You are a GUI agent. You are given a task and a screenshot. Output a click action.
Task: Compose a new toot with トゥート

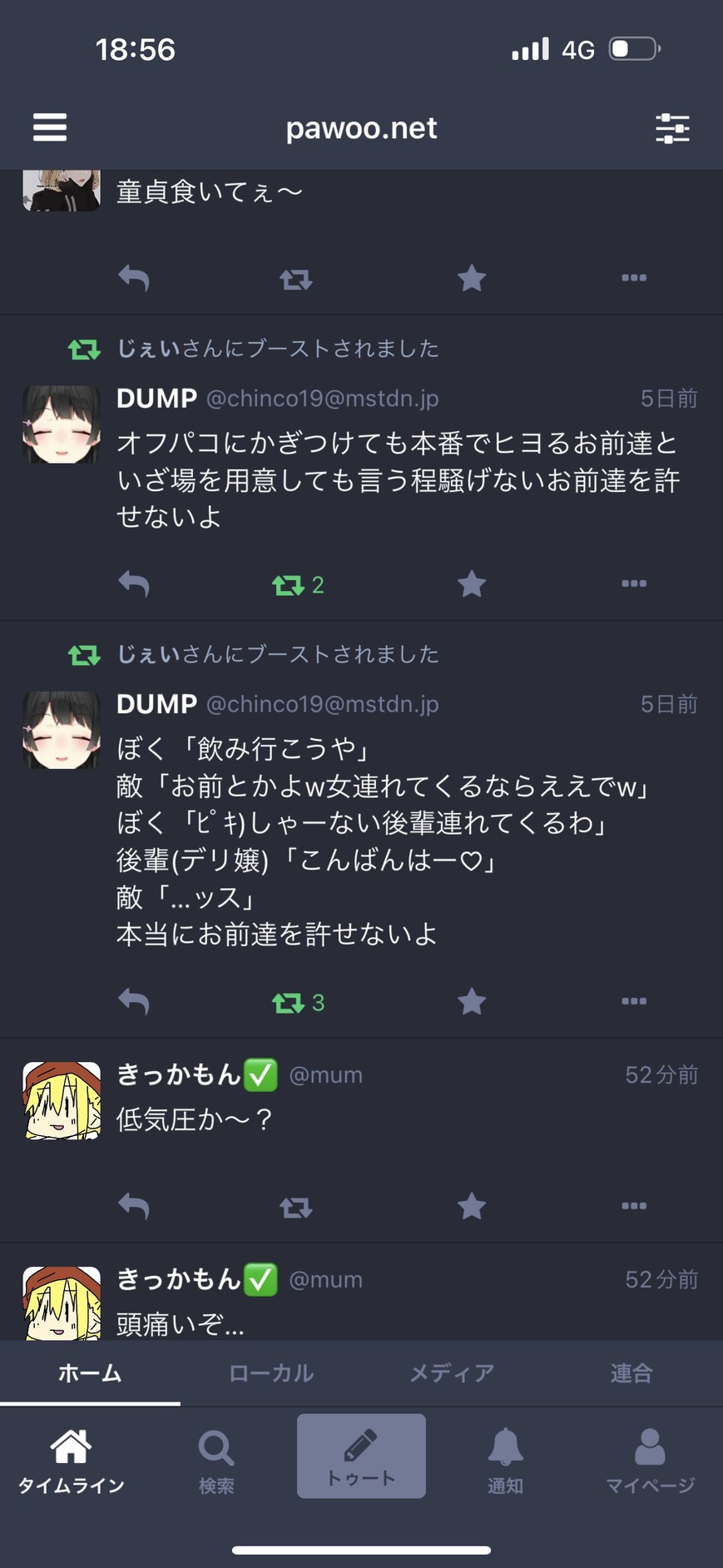[x=361, y=1456]
